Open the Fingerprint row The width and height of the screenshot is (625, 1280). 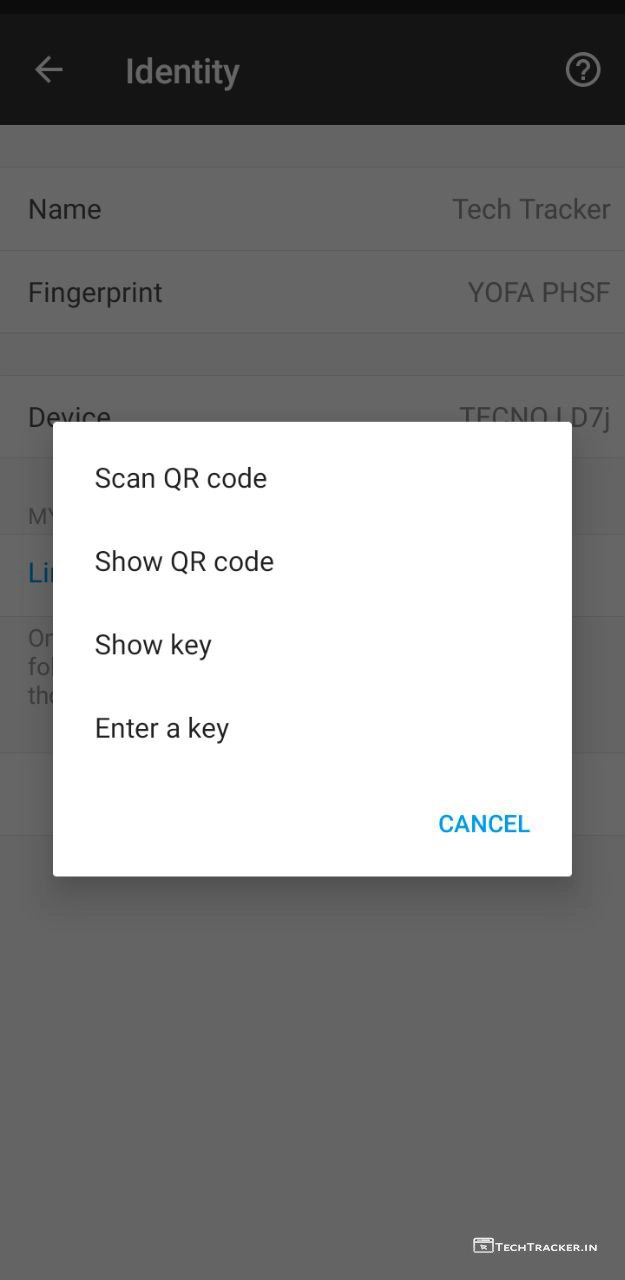coord(312,292)
